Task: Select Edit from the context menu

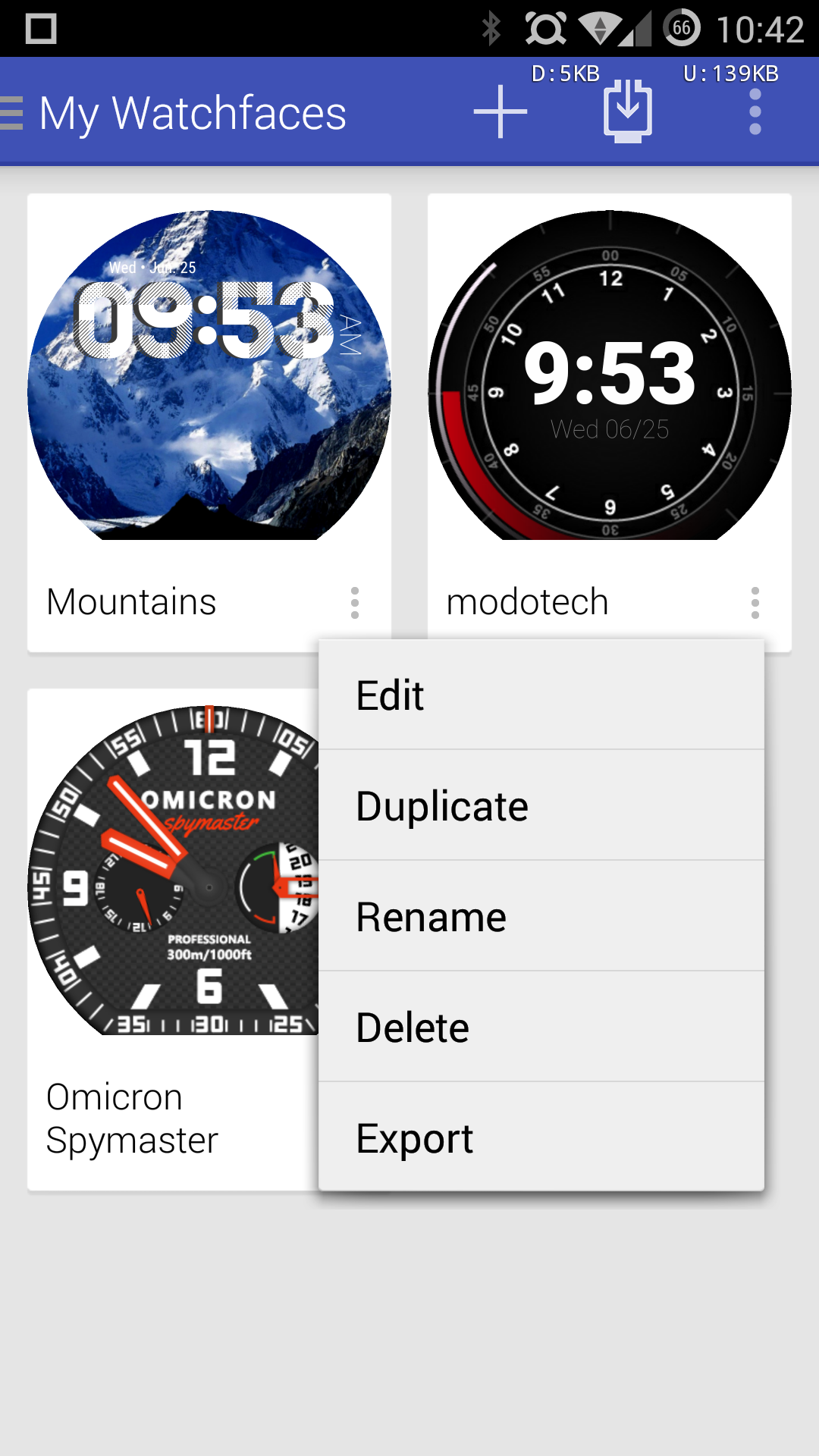Action: (x=543, y=694)
